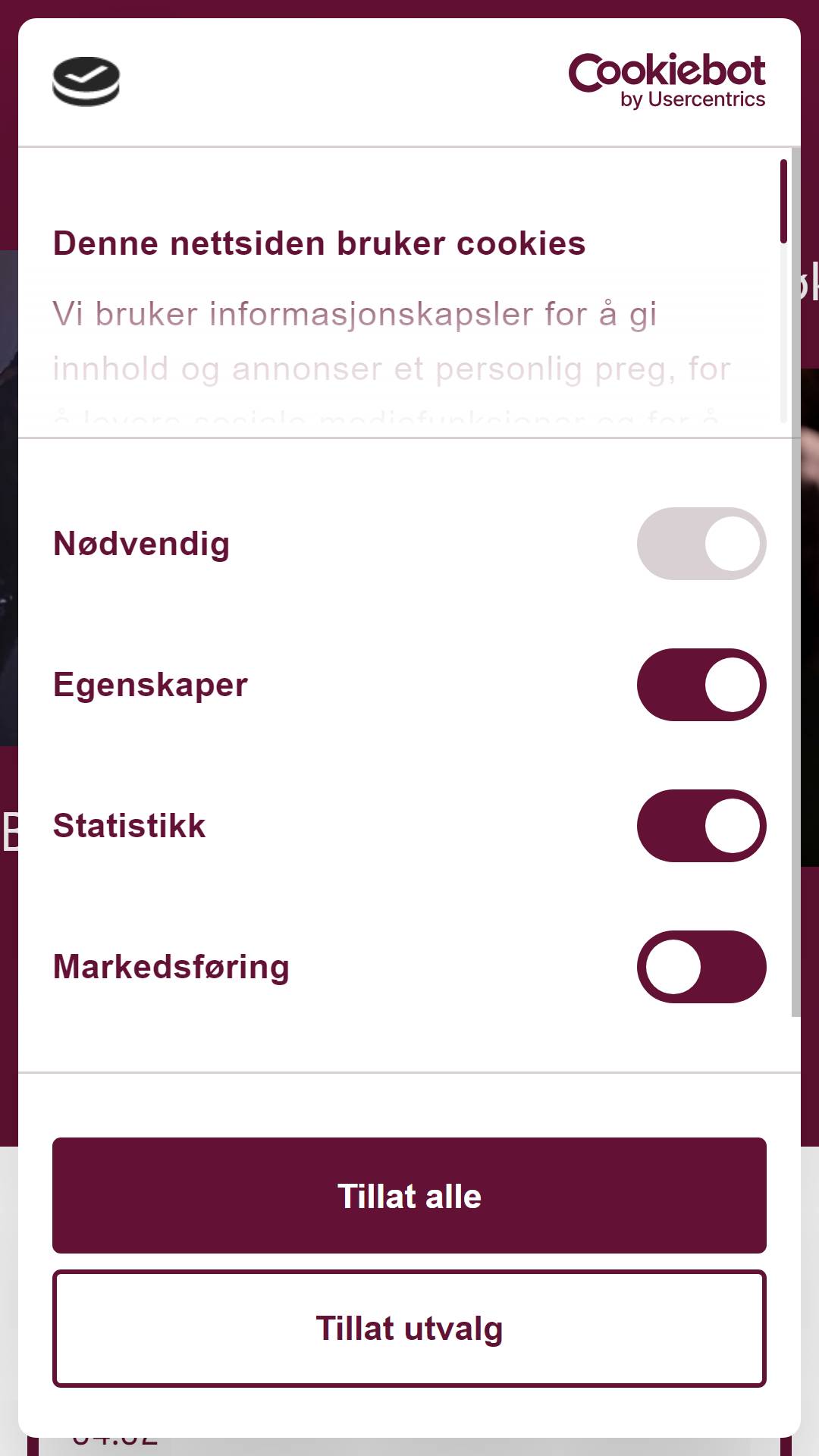
Task: Select Tillat utvalg to save choices
Action: [409, 1329]
